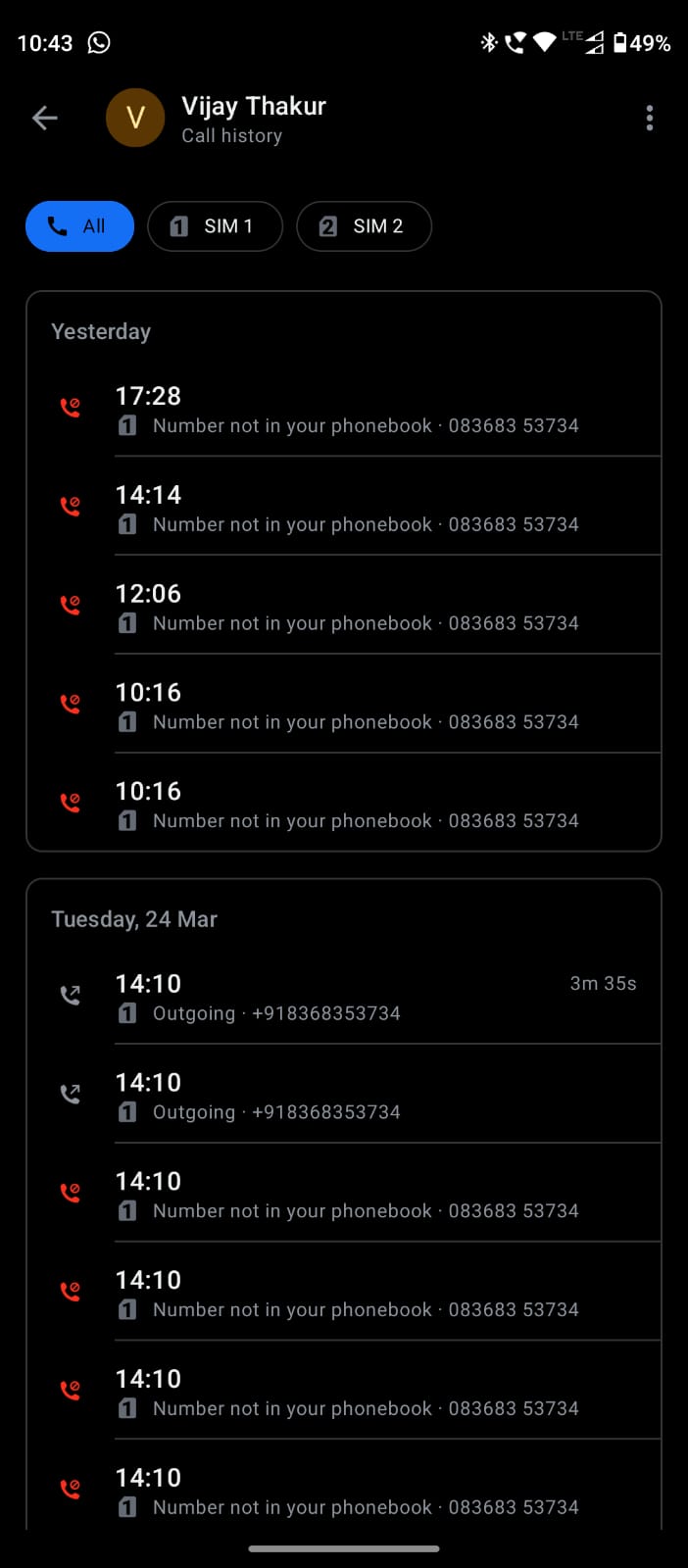The height and width of the screenshot is (1568, 688).
Task: Show only SIM 2 calls
Action: [x=364, y=226]
